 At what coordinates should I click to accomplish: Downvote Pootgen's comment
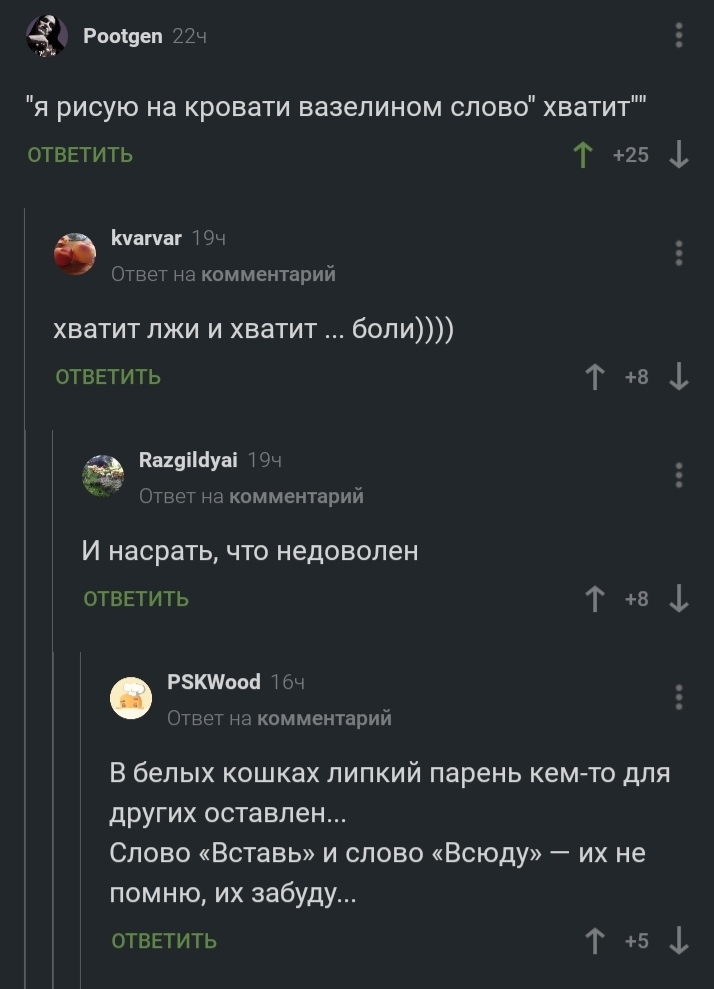[x=679, y=155]
